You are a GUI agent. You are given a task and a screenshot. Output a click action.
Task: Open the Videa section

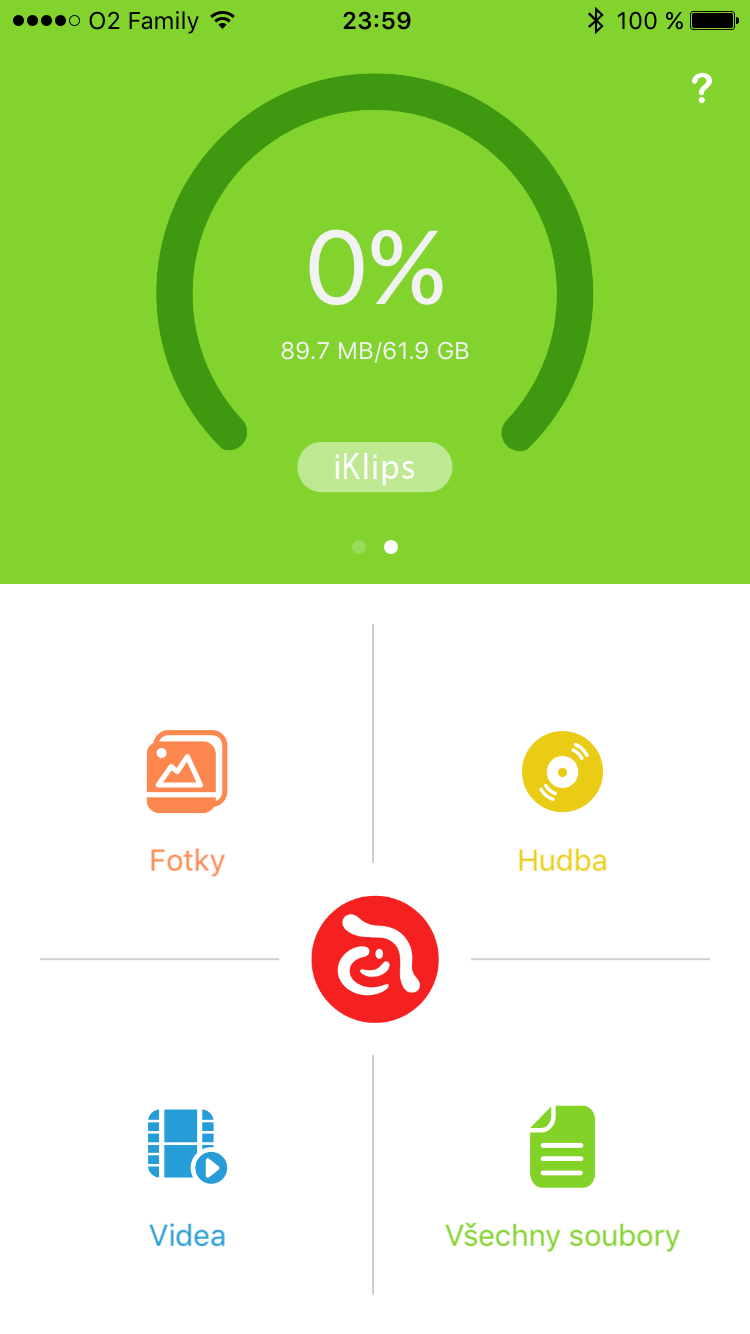click(x=187, y=1177)
